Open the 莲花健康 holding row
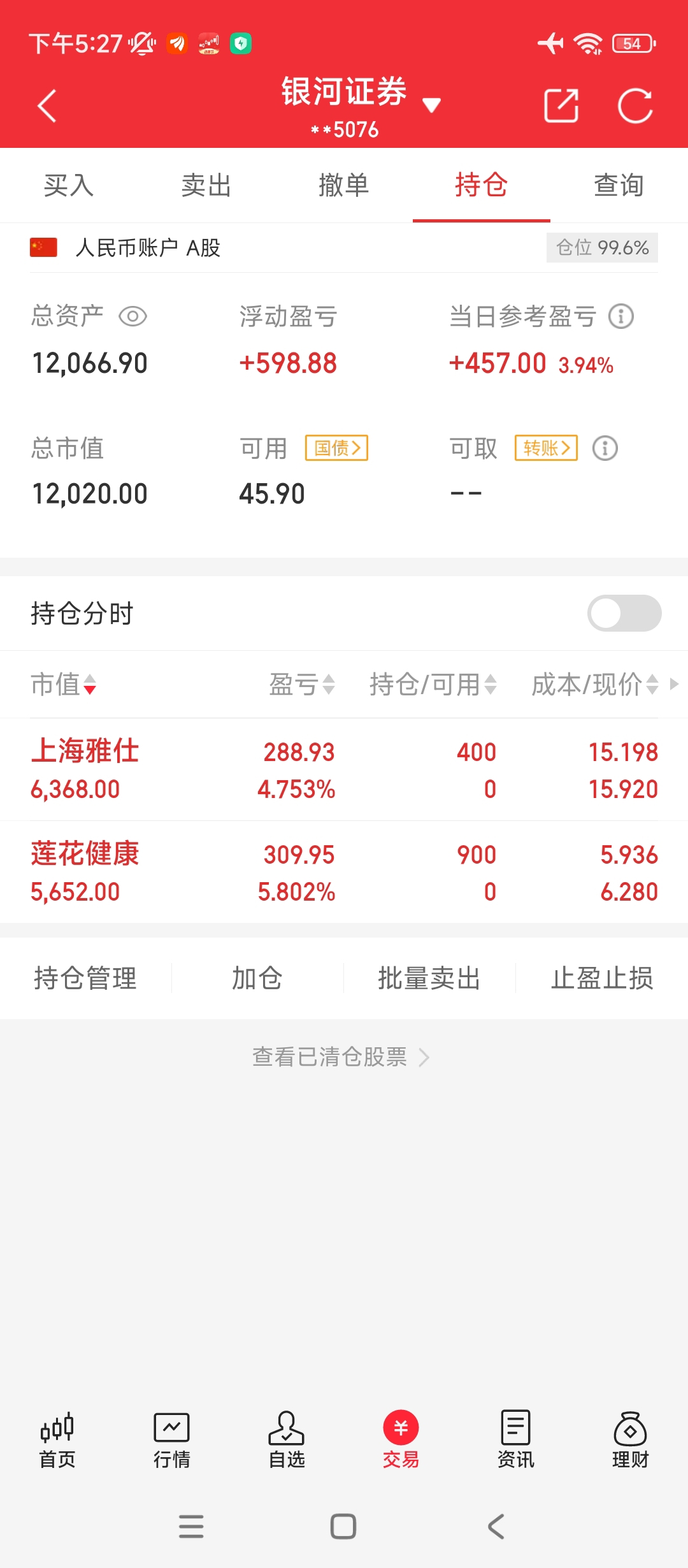Screen dimensions: 688x1568 [x=344, y=872]
